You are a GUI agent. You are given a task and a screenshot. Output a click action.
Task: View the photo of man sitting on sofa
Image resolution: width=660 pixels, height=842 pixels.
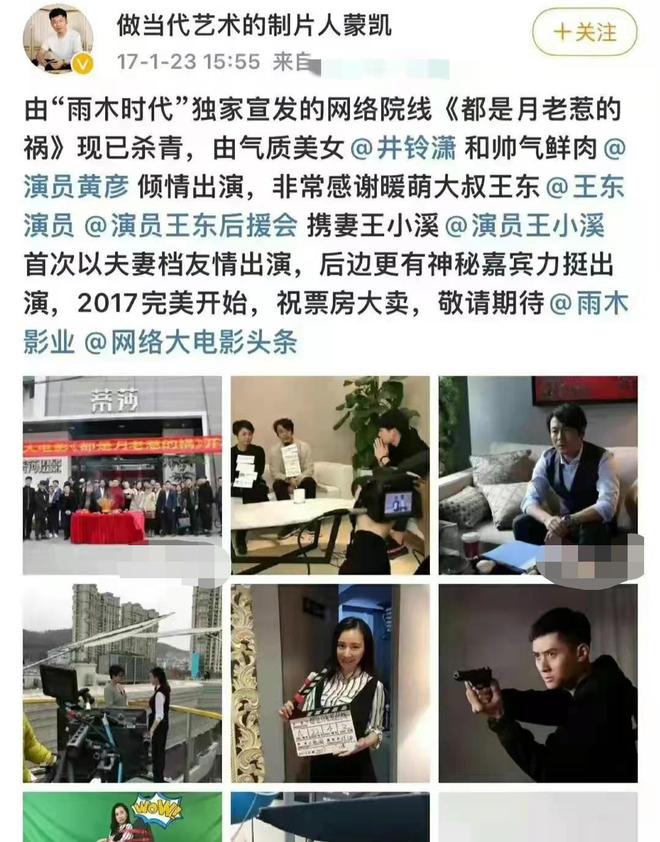(x=538, y=474)
